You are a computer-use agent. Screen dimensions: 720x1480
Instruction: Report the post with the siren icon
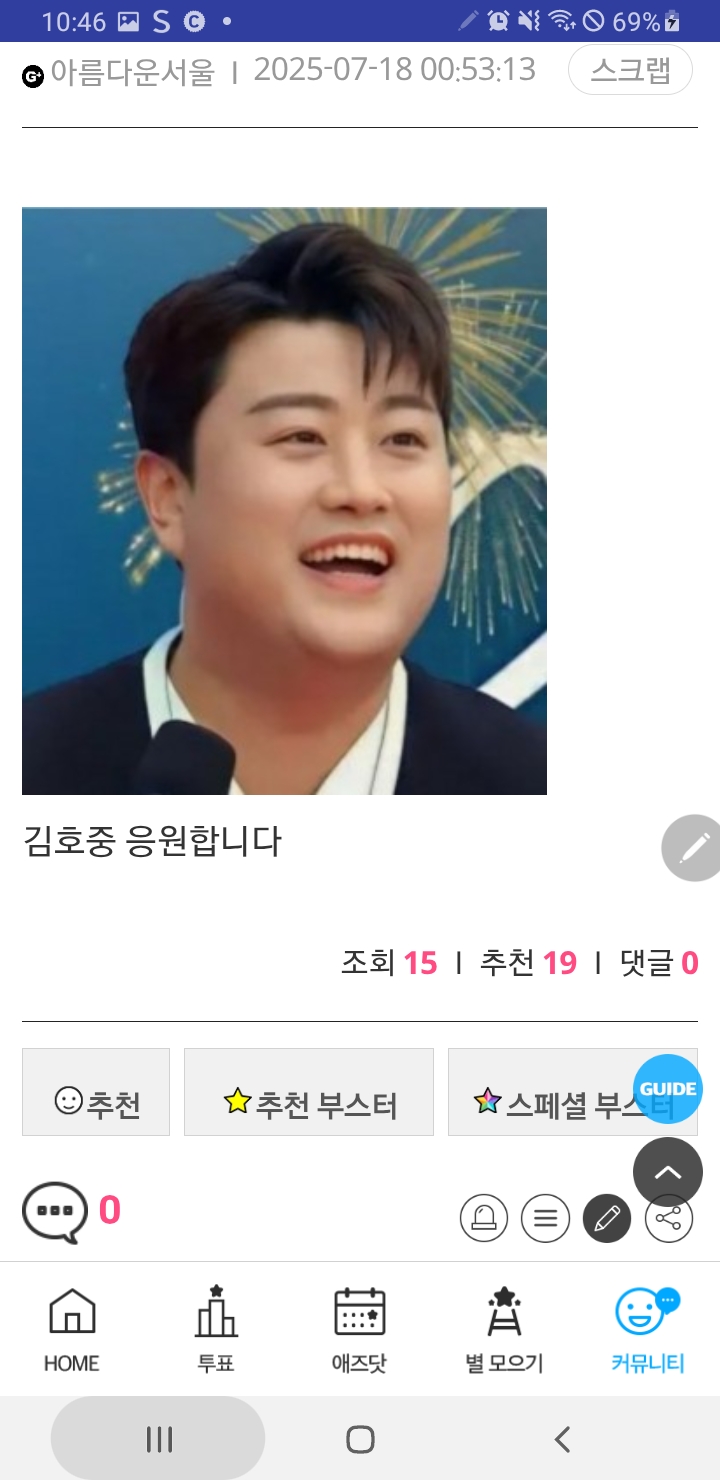[x=484, y=1218]
